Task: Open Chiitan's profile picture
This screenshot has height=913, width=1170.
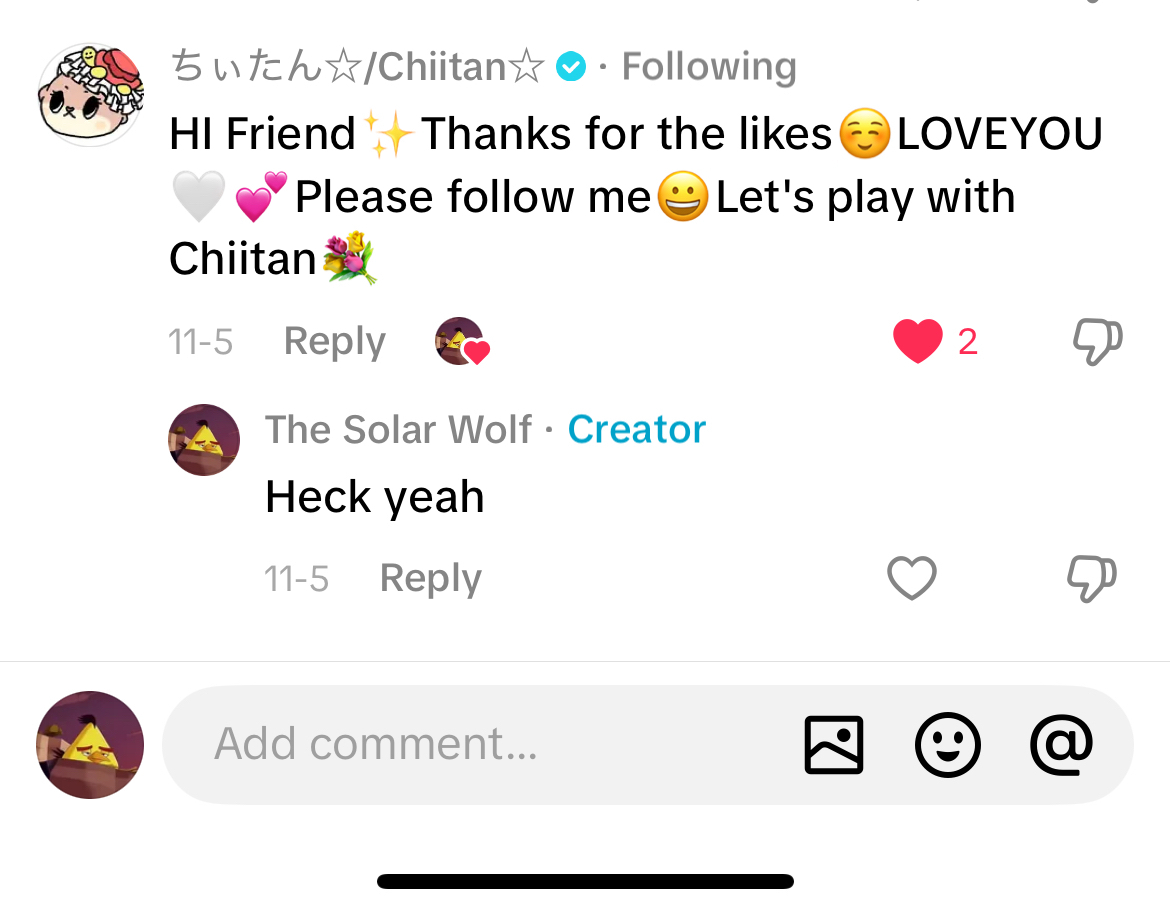Action: 91,95
